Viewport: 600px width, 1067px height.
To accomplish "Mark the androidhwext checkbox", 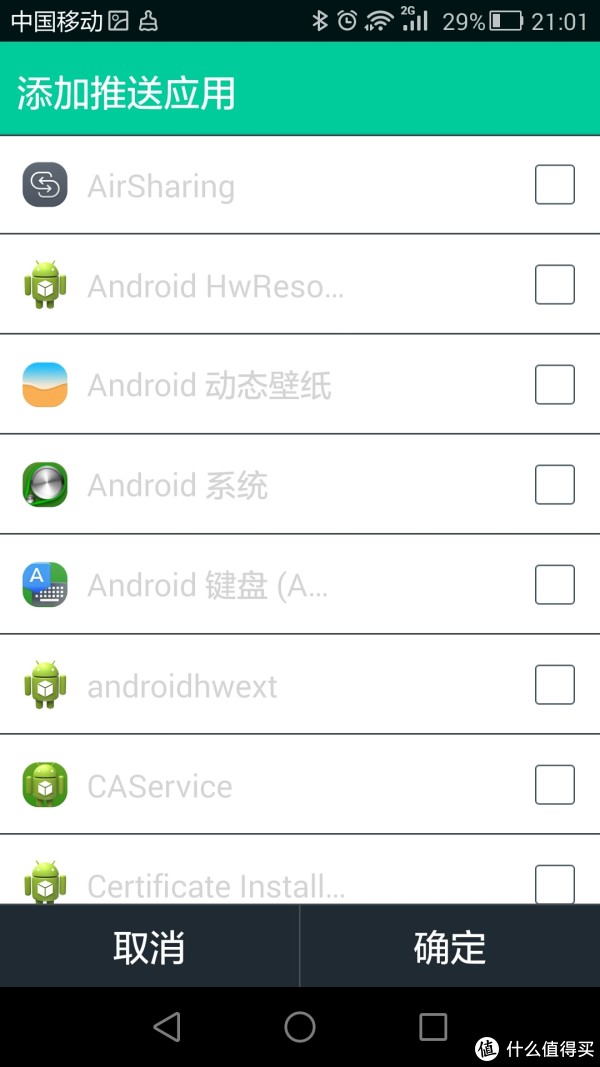I will pyautogui.click(x=554, y=685).
